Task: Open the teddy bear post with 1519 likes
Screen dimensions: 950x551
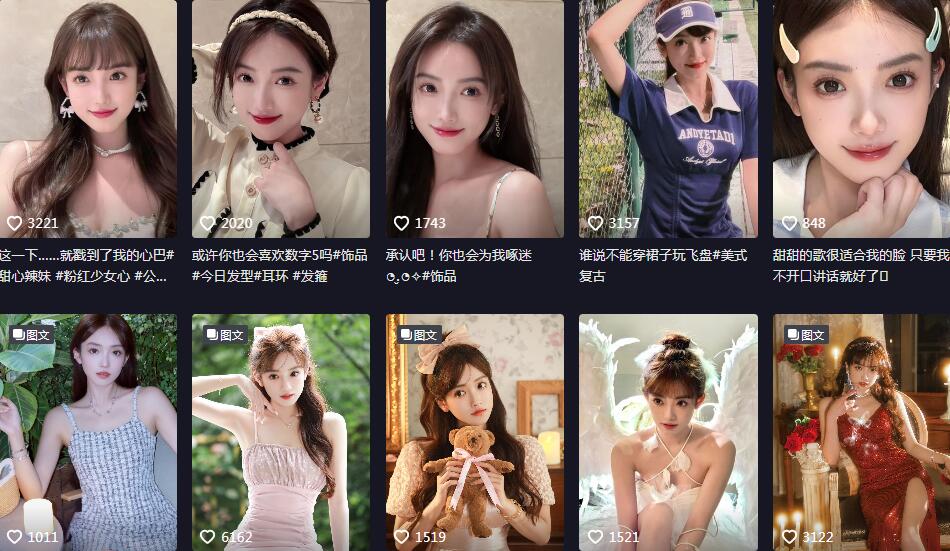Action: pos(474,430)
